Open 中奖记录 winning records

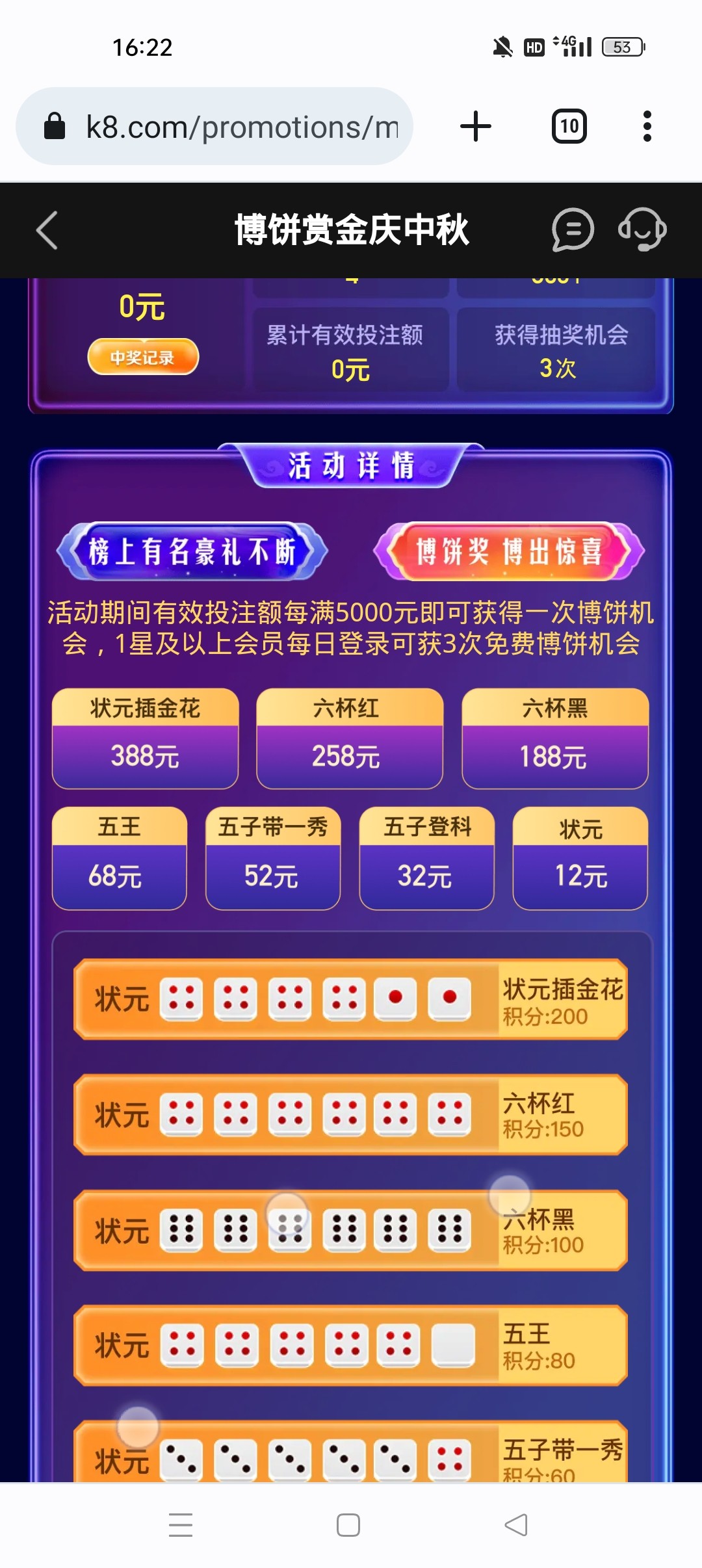[x=143, y=357]
